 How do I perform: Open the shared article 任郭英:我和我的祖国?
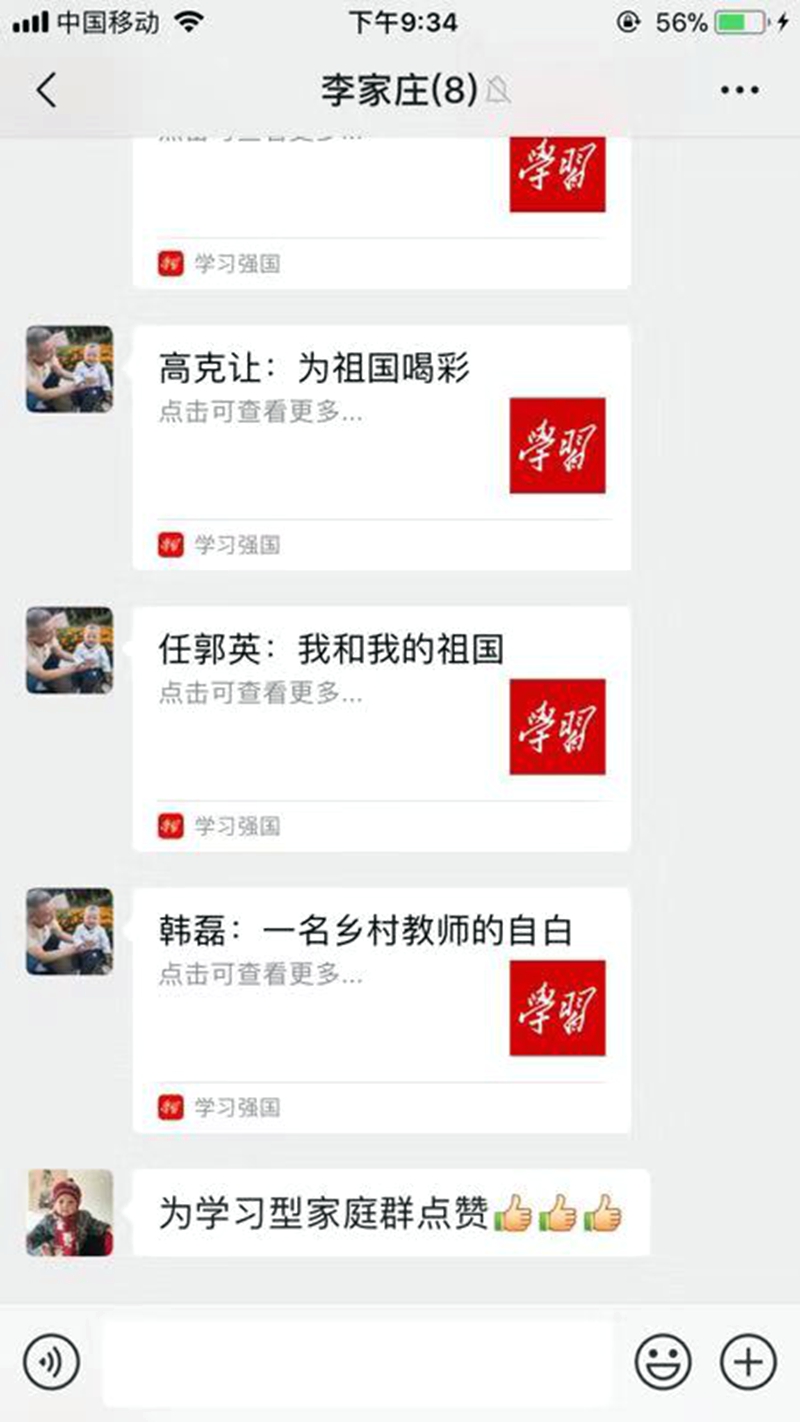(x=381, y=728)
